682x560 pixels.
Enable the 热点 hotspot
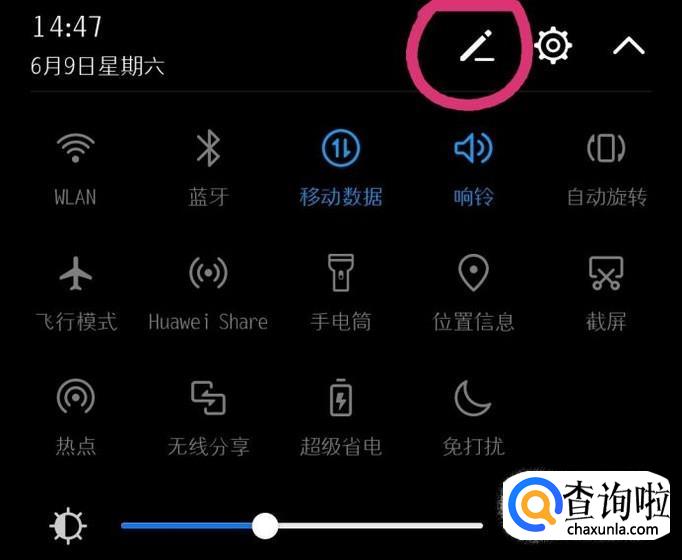[76, 398]
